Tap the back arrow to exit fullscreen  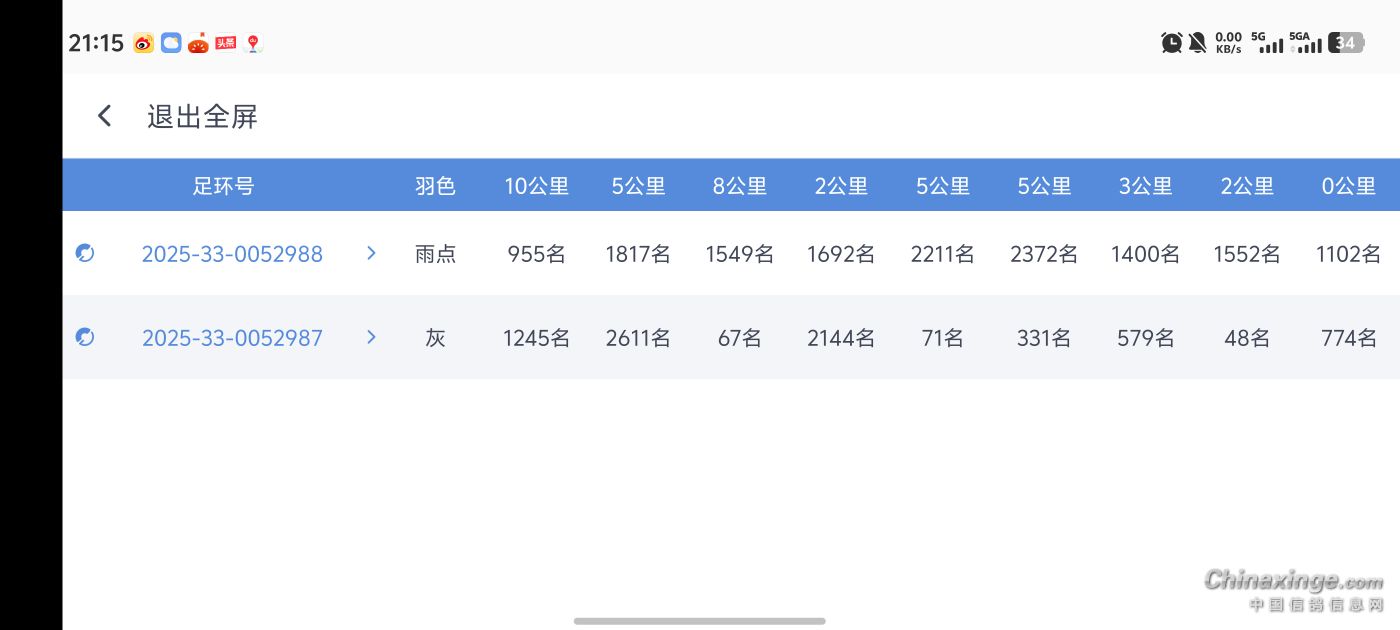(104, 116)
